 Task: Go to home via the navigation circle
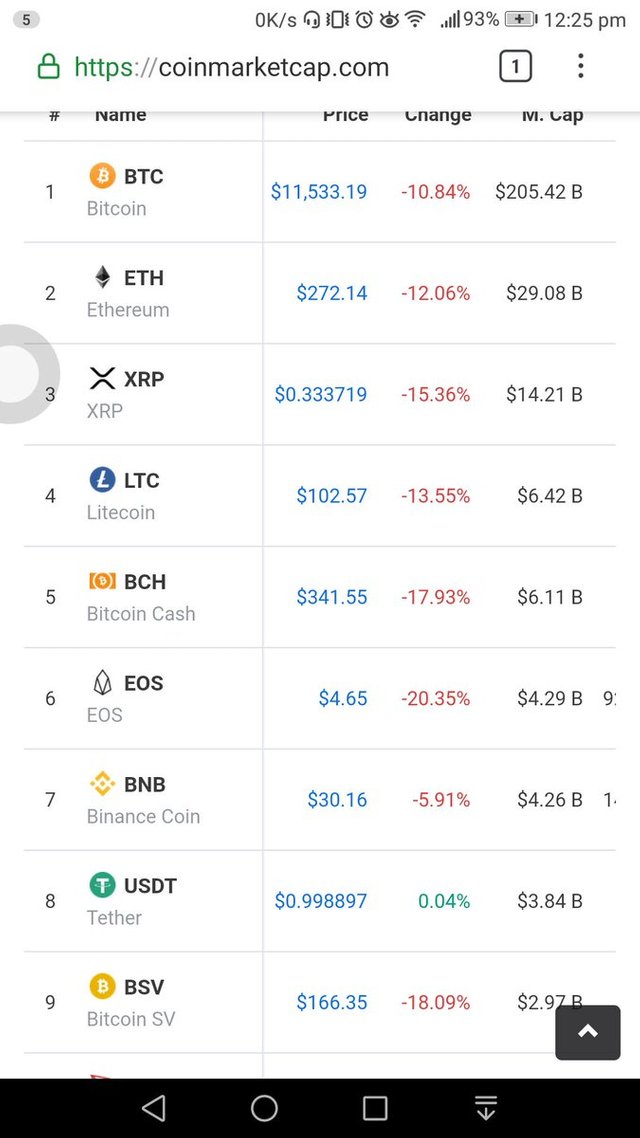(264, 1108)
